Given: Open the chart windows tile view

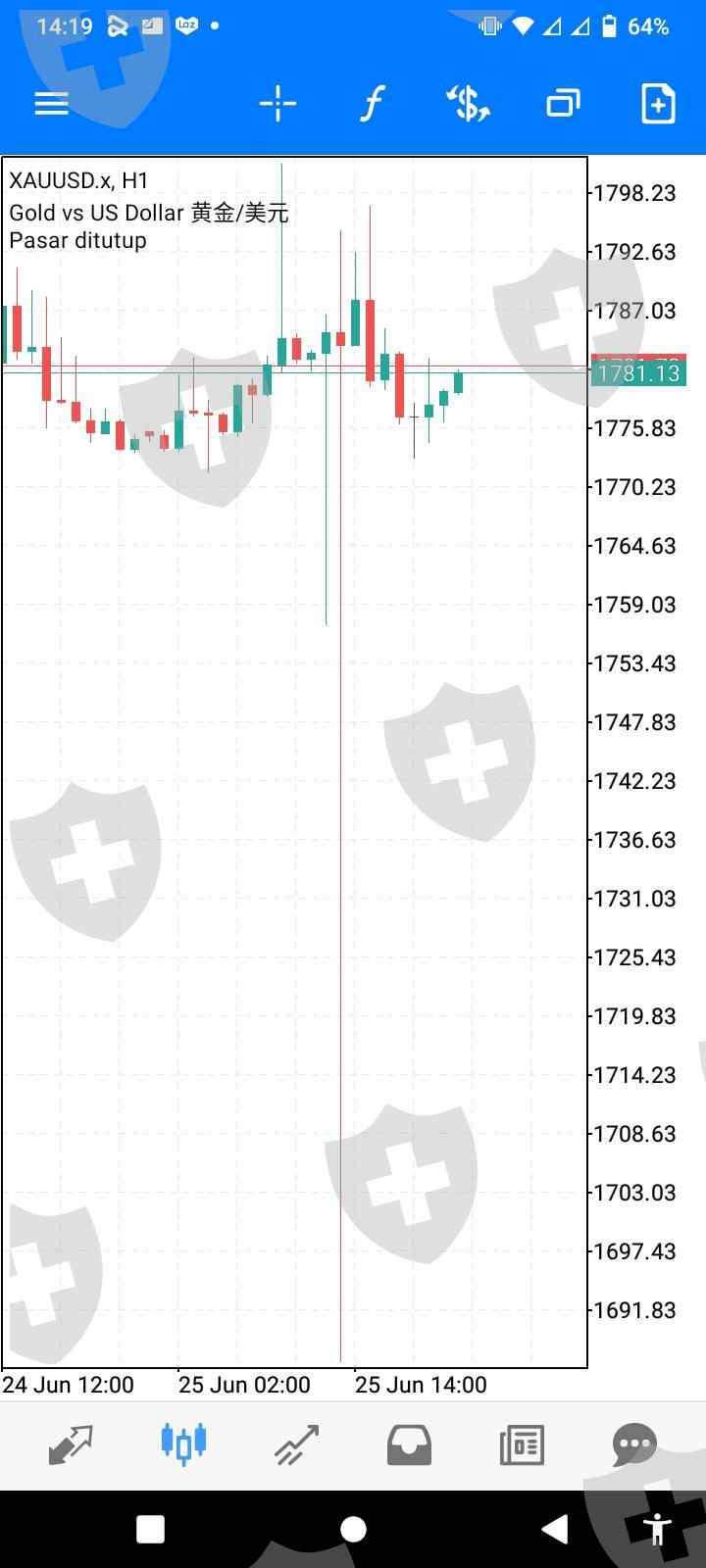Looking at the screenshot, I should pyautogui.click(x=563, y=104).
